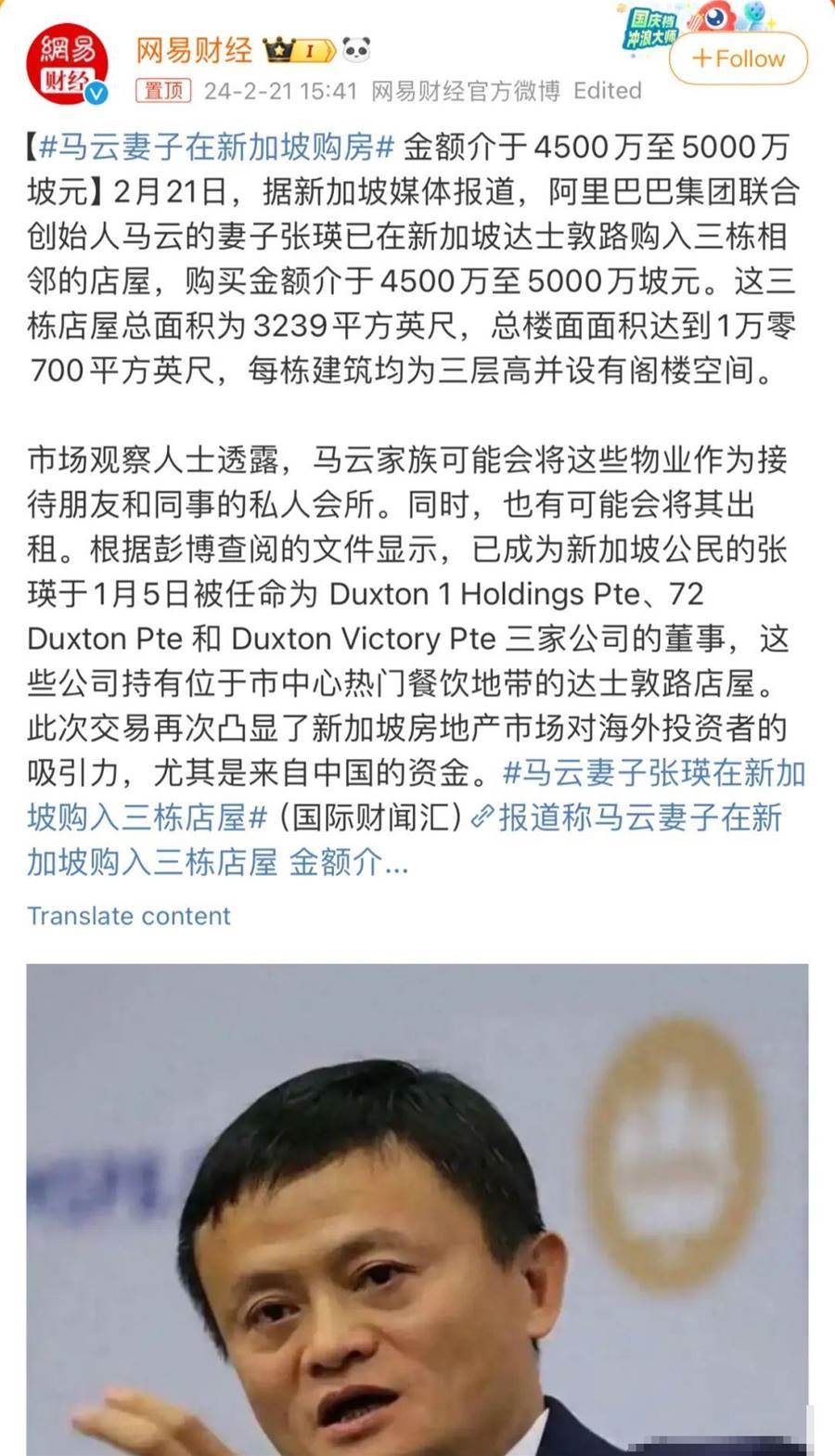Open 网易财经 profile avatar

(67, 64)
